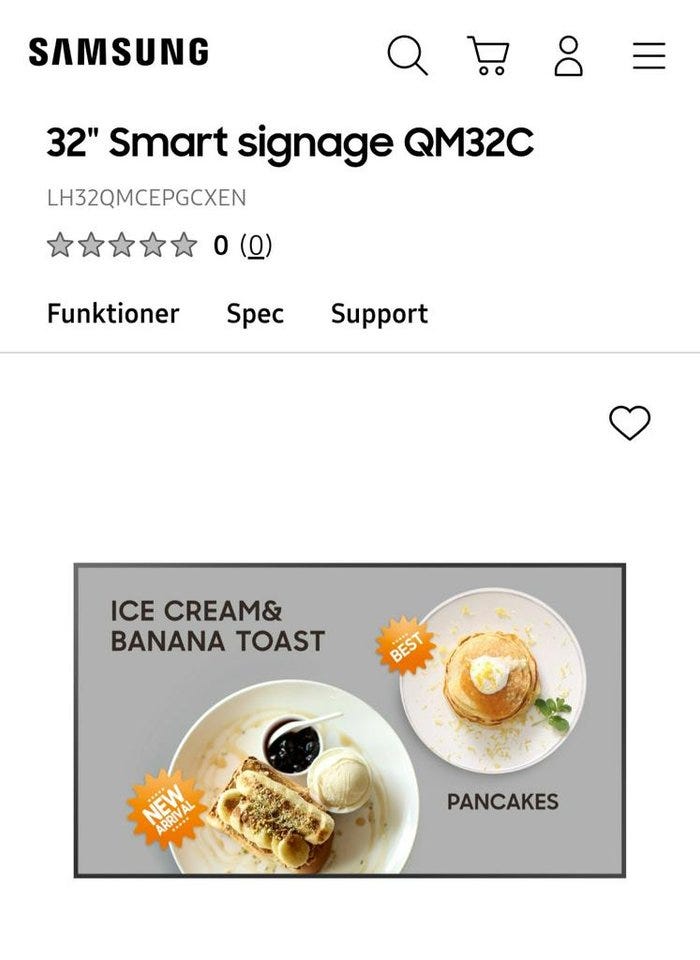Switch to the Spec tab
Viewport: 700px width, 960px height.
tap(255, 314)
